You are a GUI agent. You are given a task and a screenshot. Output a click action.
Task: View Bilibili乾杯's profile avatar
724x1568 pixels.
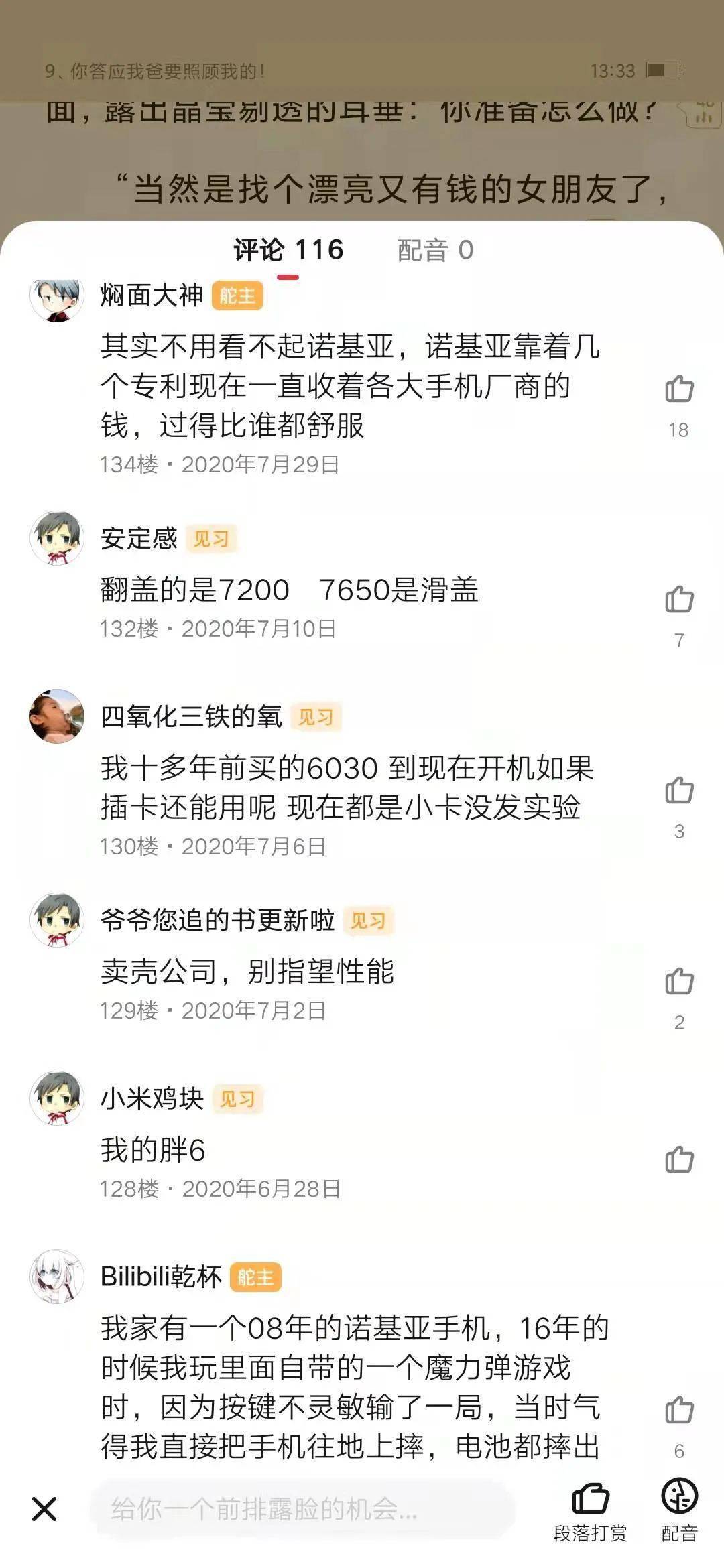pos(57,1277)
